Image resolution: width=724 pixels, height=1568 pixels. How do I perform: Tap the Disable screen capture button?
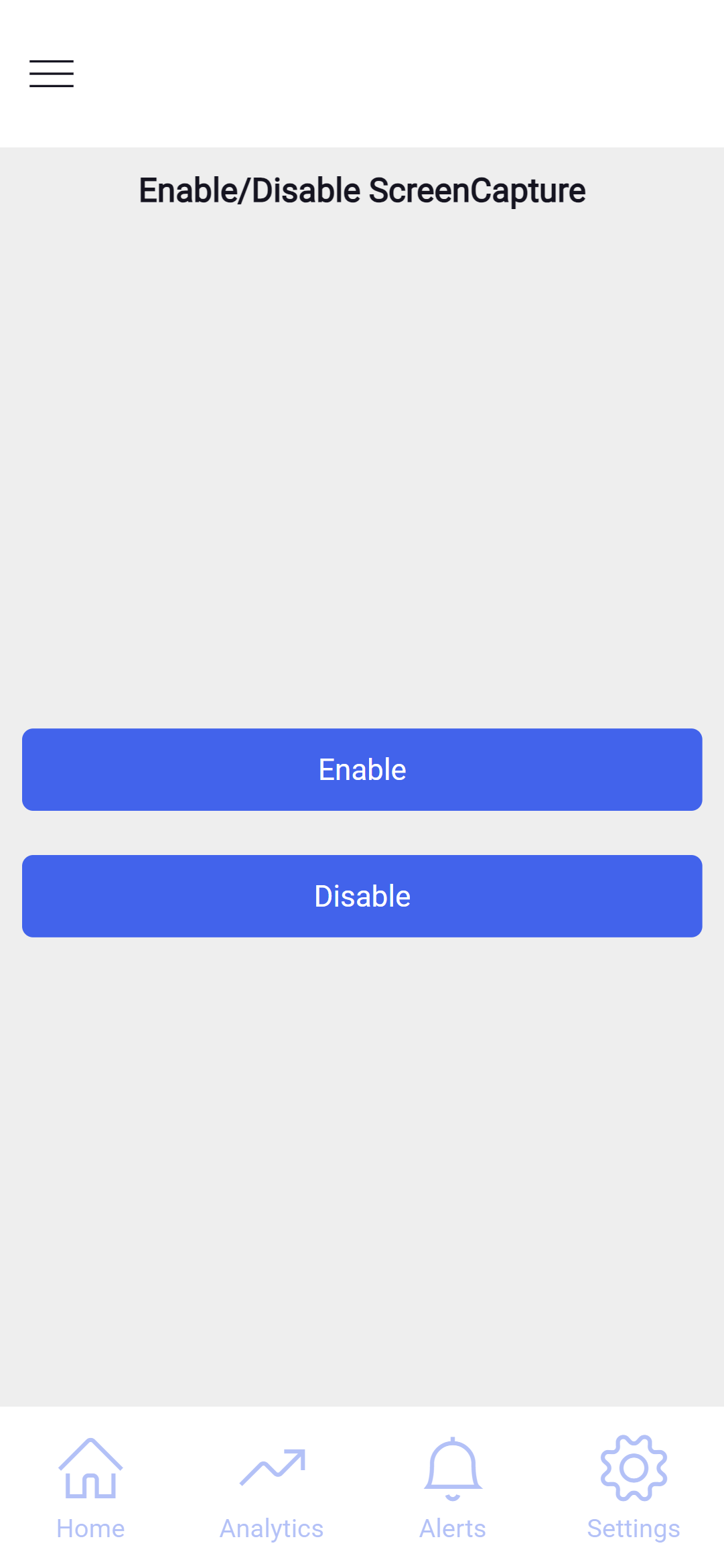(x=362, y=896)
